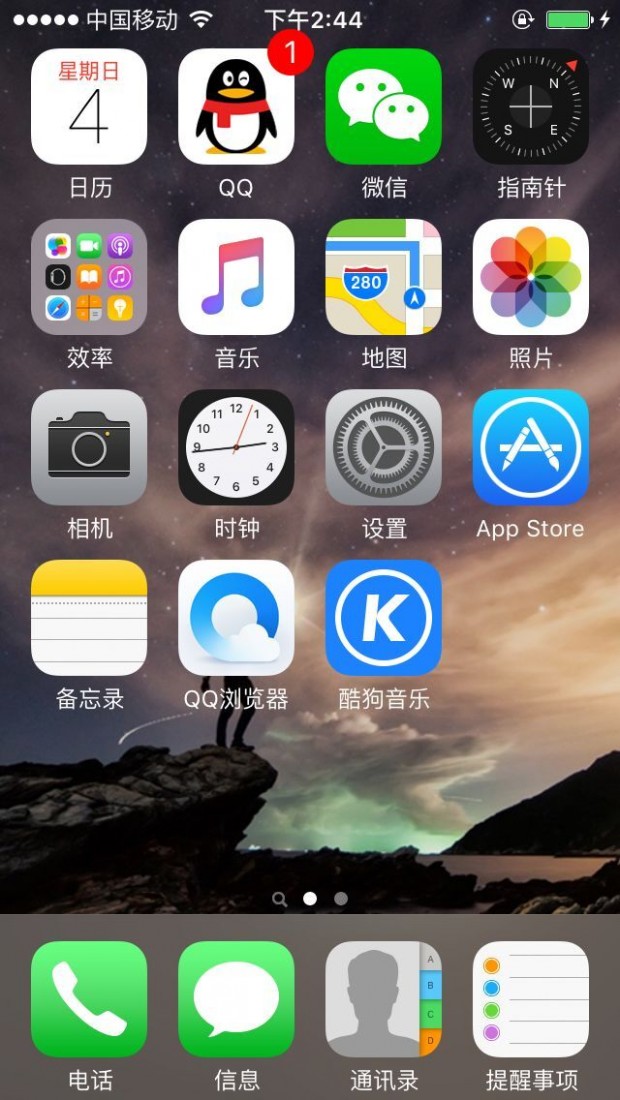Launch the 音乐 music app
The width and height of the screenshot is (620, 1100).
click(236, 277)
